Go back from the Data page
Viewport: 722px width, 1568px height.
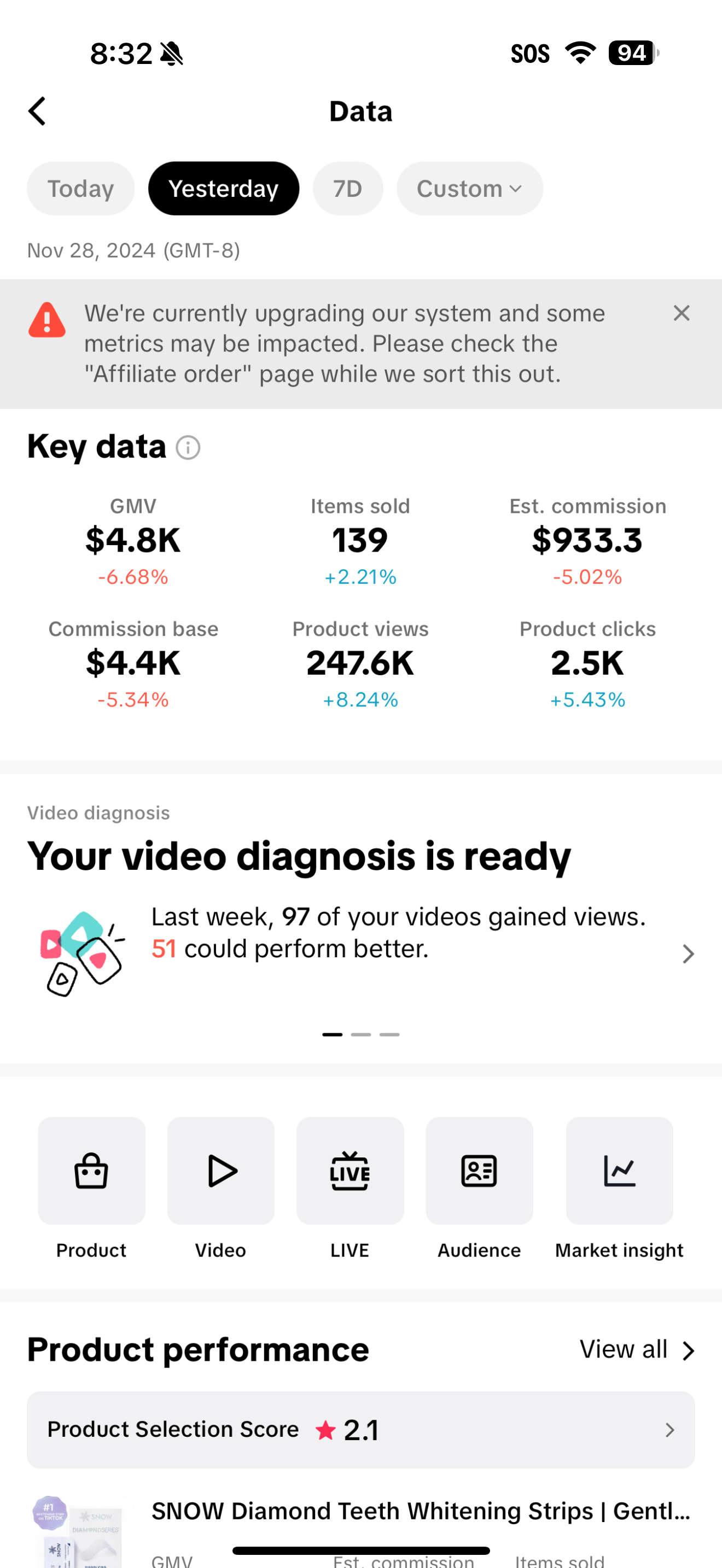click(38, 112)
